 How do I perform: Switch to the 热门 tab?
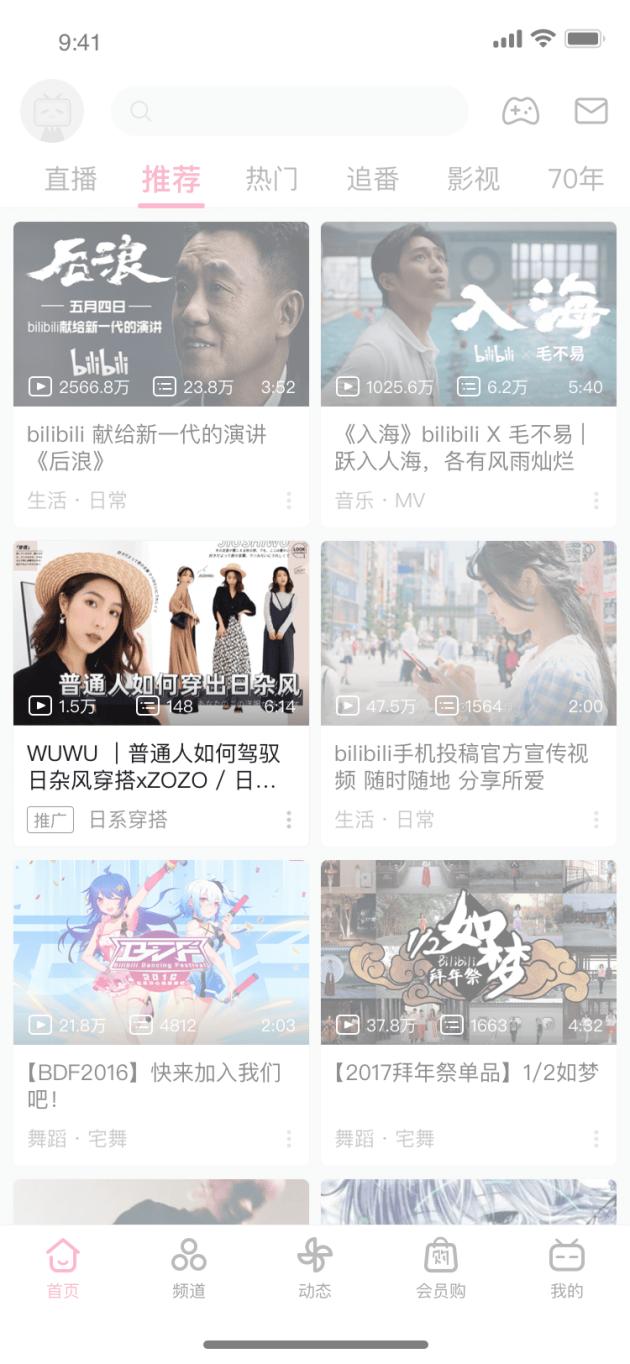pyautogui.click(x=272, y=179)
